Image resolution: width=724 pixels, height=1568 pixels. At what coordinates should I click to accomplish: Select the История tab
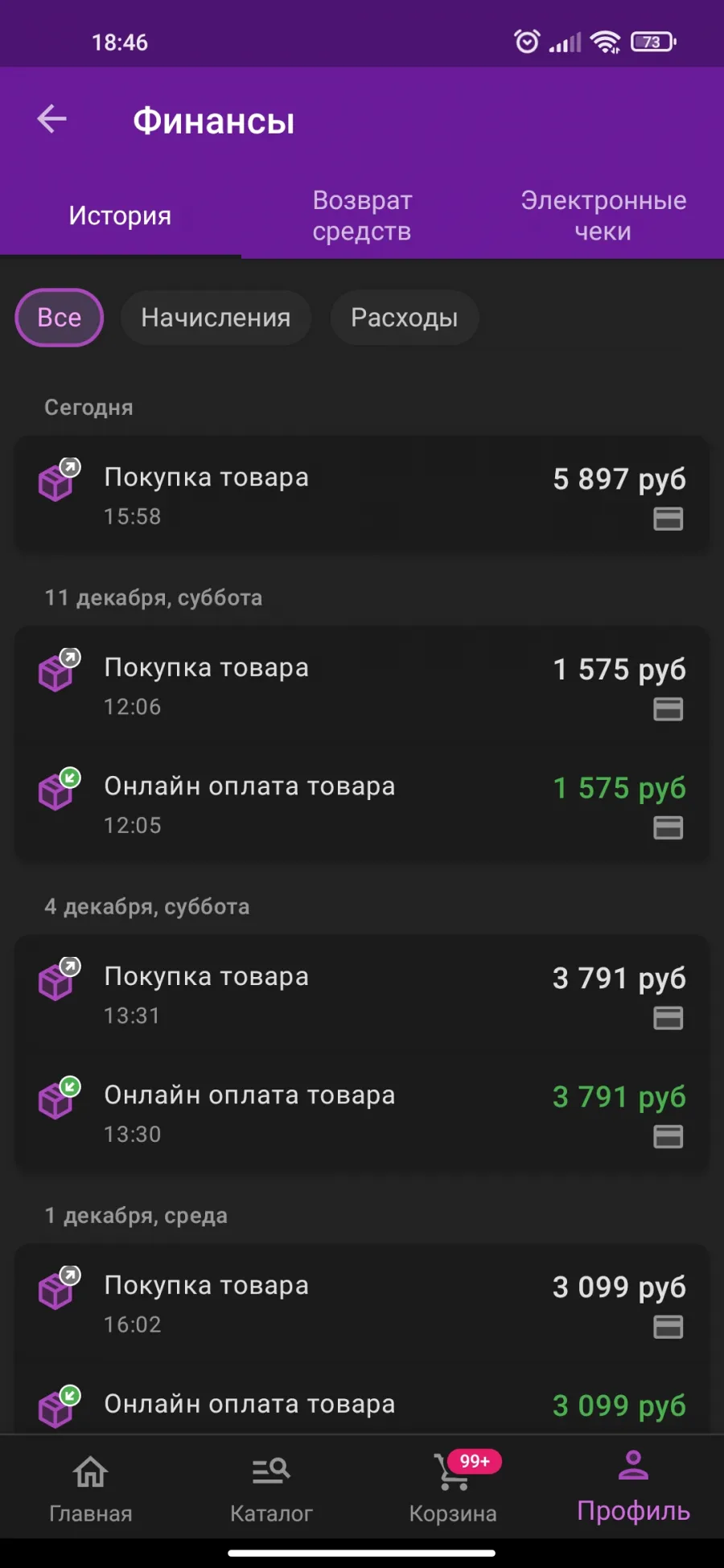(x=121, y=215)
